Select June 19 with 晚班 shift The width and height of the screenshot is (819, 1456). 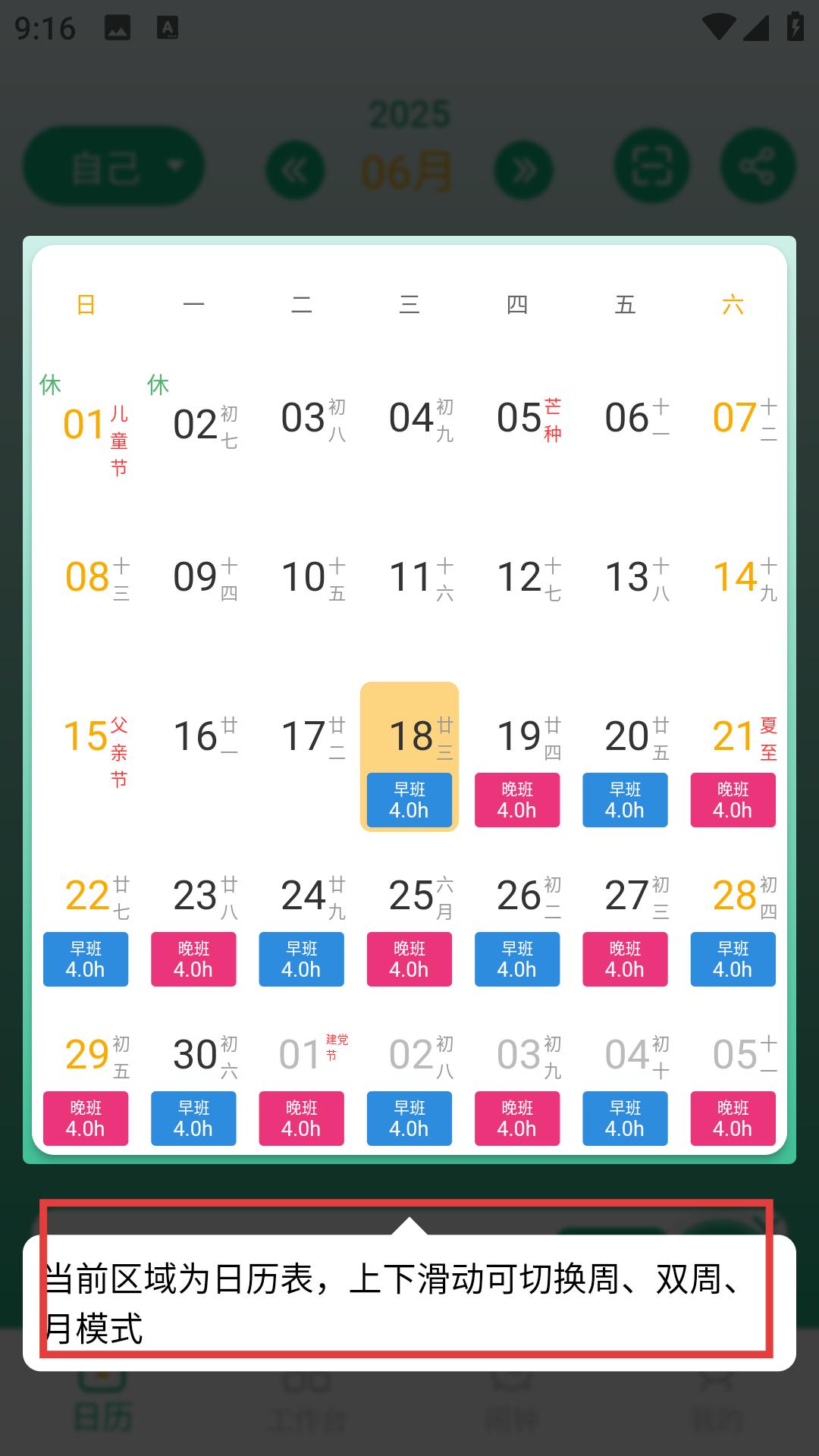pyautogui.click(x=517, y=757)
